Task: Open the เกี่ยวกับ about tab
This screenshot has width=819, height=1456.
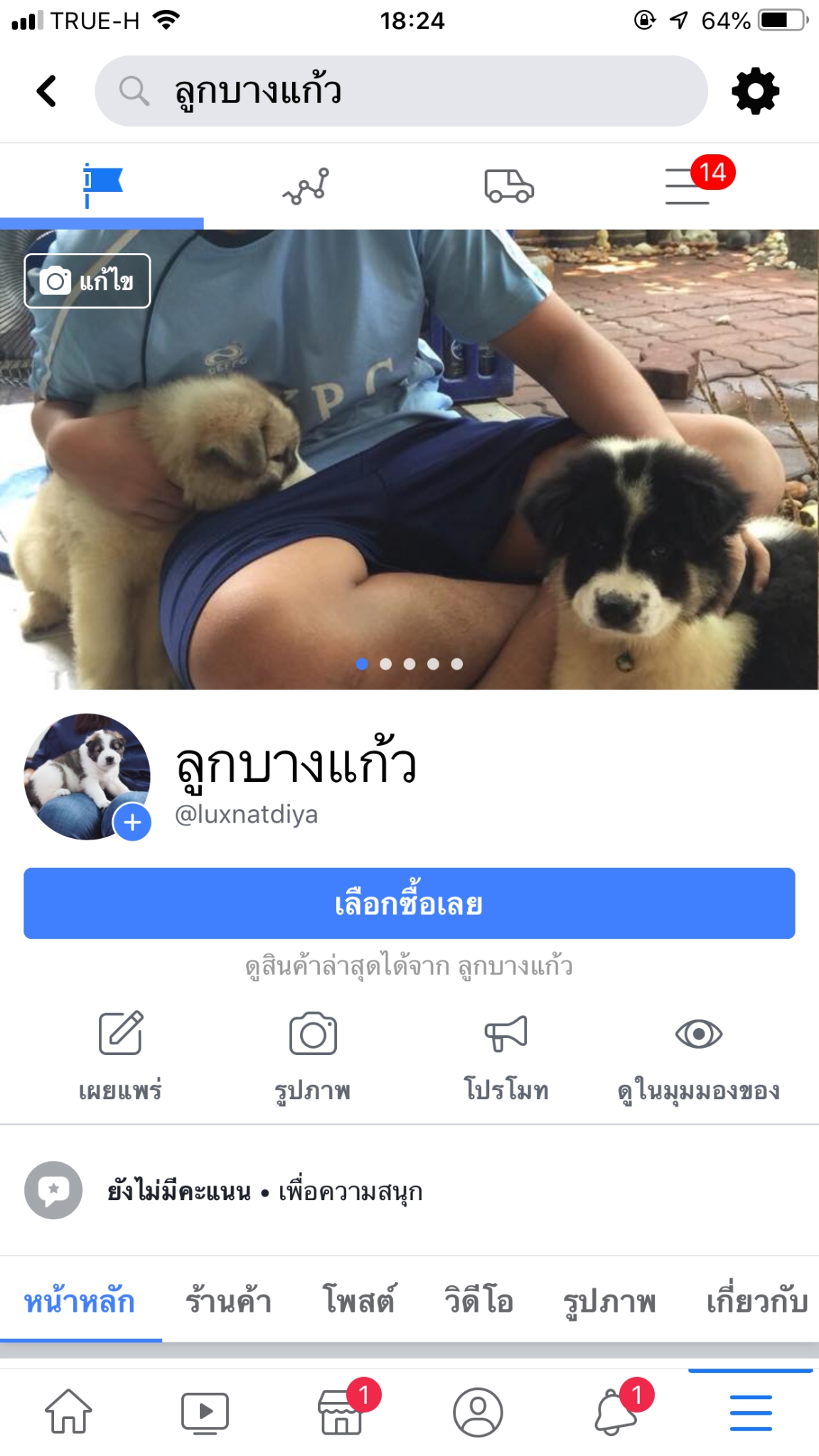Action: tap(756, 1301)
